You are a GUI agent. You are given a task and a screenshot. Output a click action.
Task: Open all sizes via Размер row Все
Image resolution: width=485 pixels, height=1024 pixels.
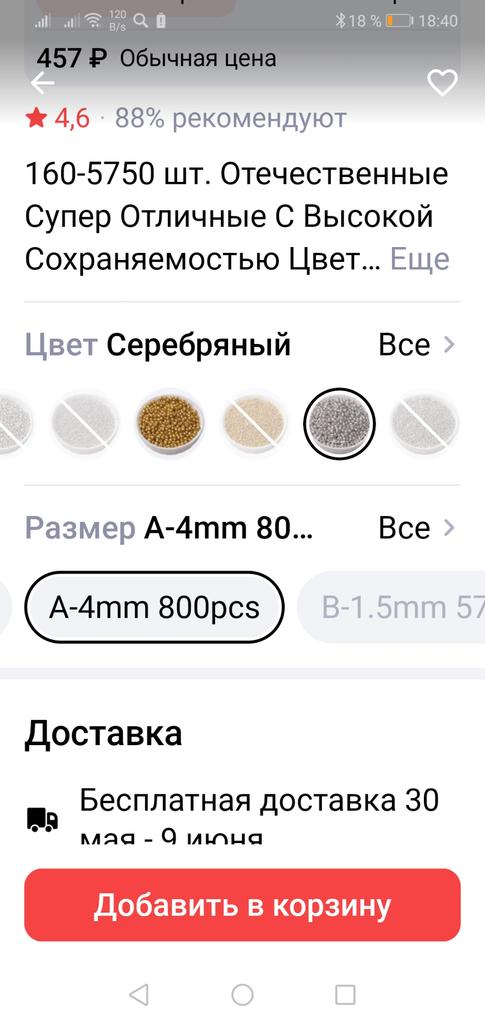tap(416, 528)
